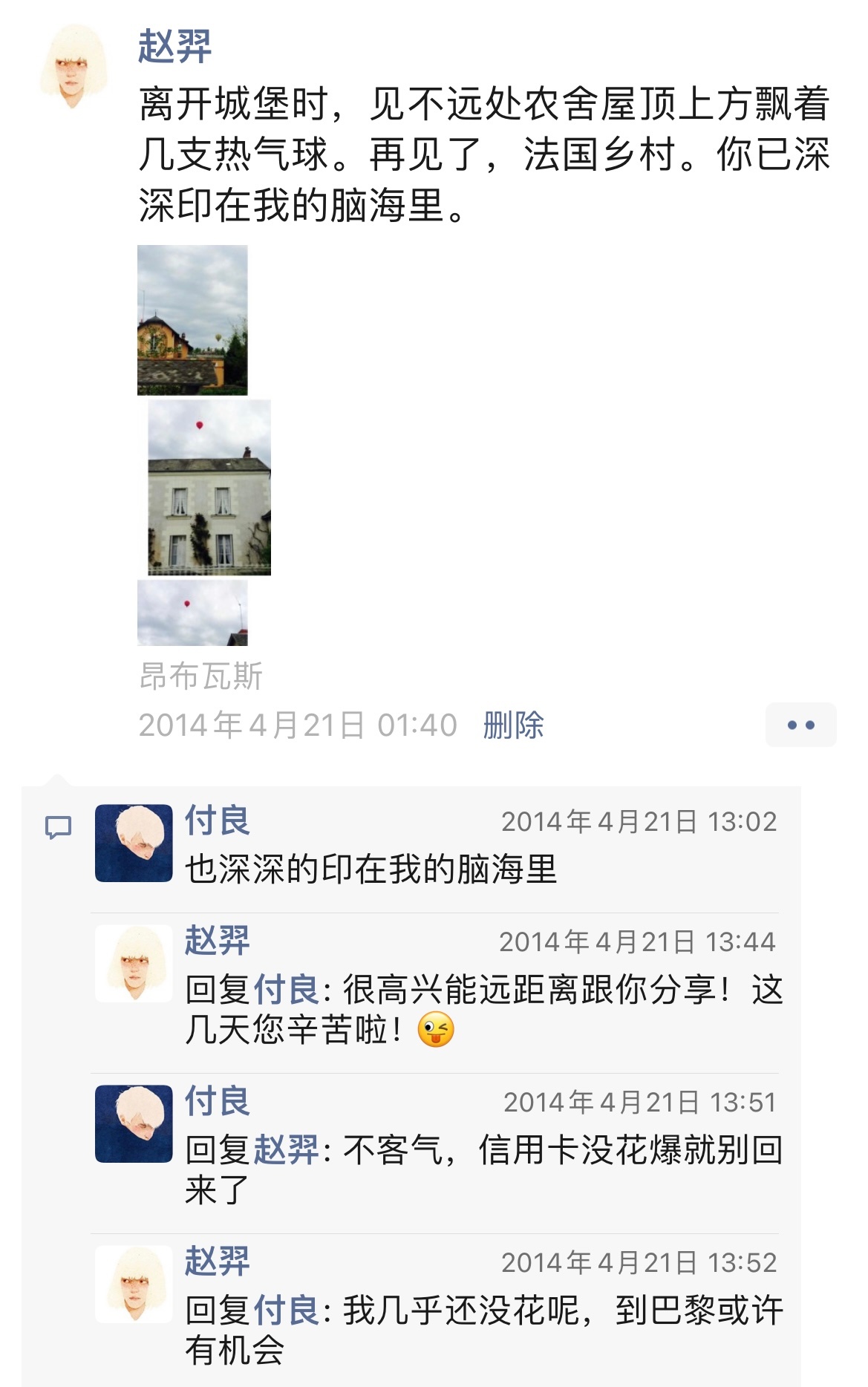Tap 赵羿's avatar beside the post
The height and width of the screenshot is (1387, 868).
(x=73, y=66)
